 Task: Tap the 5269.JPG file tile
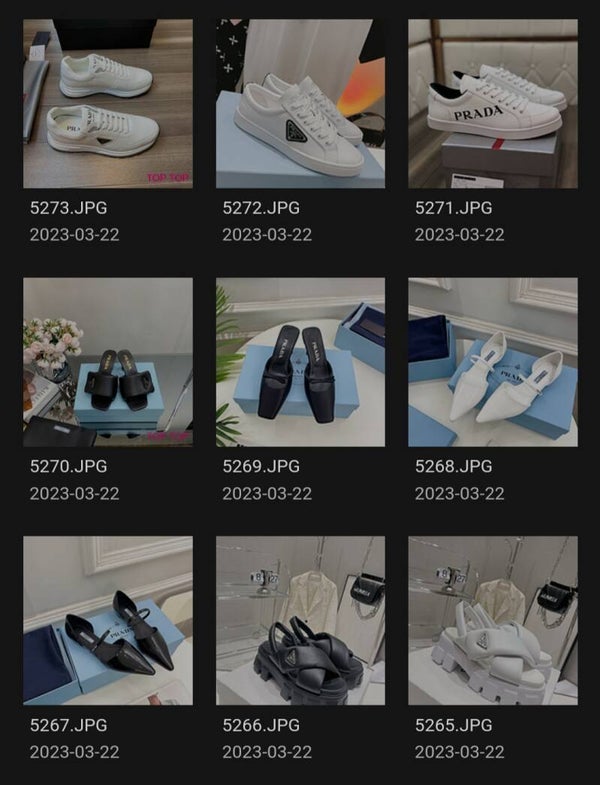(300, 362)
